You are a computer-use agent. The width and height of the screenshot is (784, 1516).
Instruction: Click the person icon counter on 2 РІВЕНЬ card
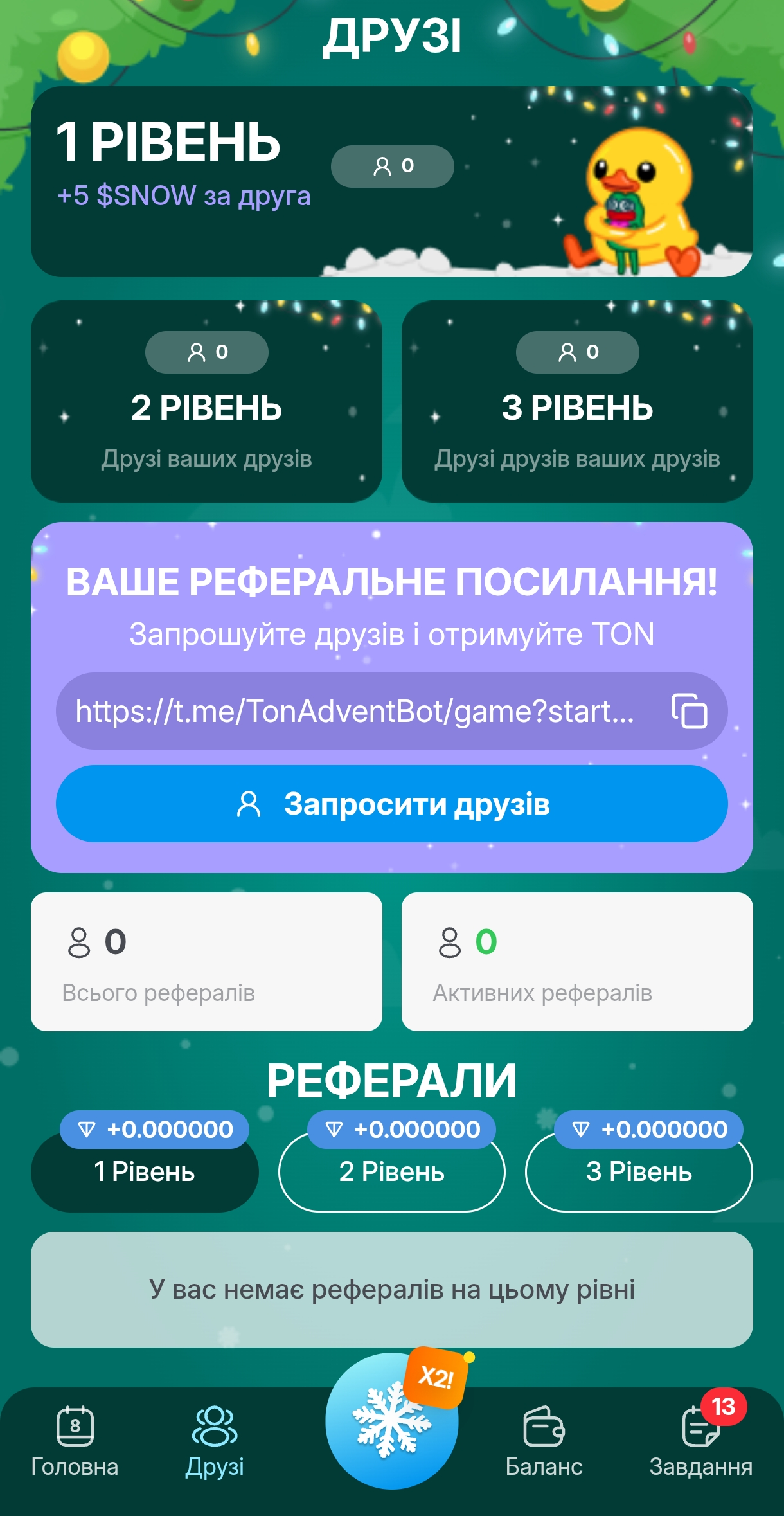coord(207,352)
